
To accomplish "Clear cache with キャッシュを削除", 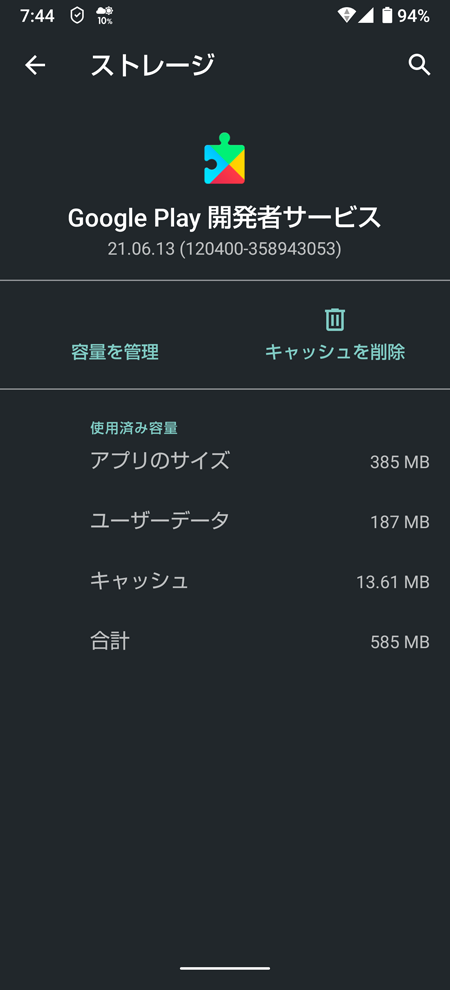I will [335, 335].
